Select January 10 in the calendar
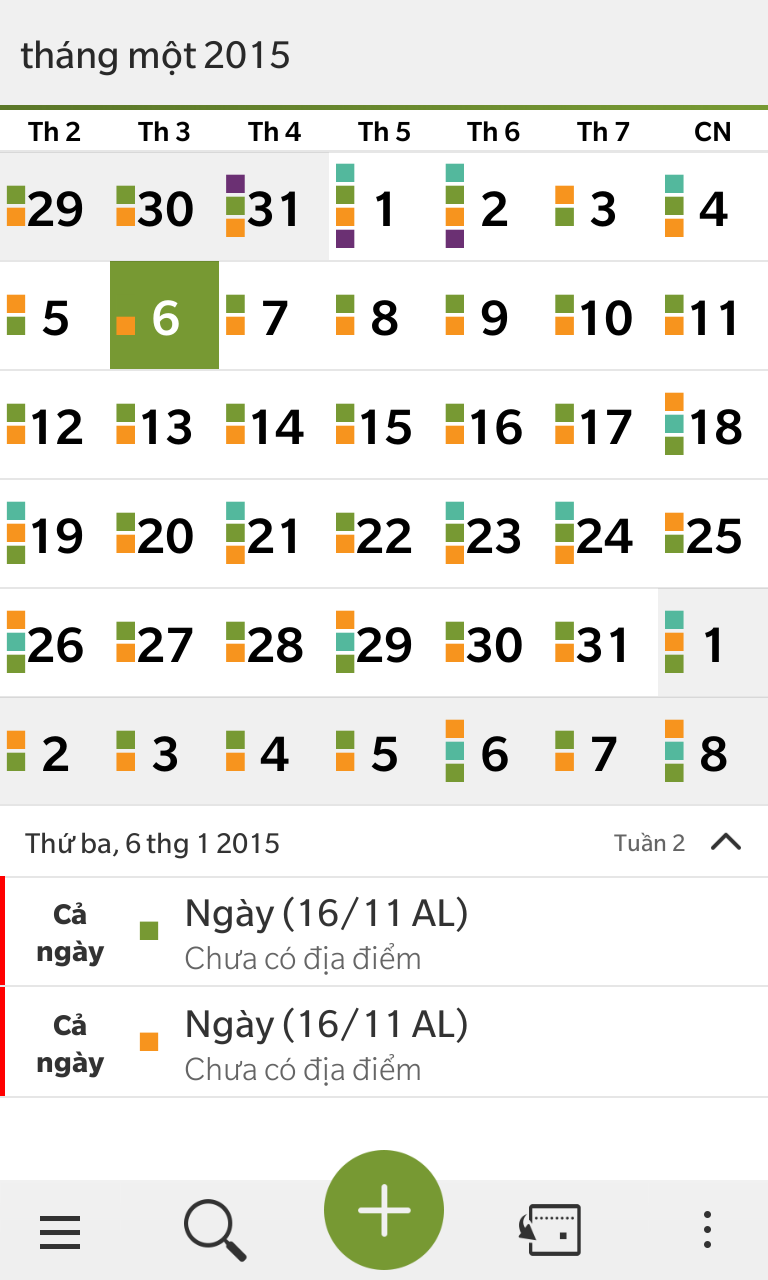This screenshot has height=1280, width=768. pyautogui.click(x=603, y=316)
